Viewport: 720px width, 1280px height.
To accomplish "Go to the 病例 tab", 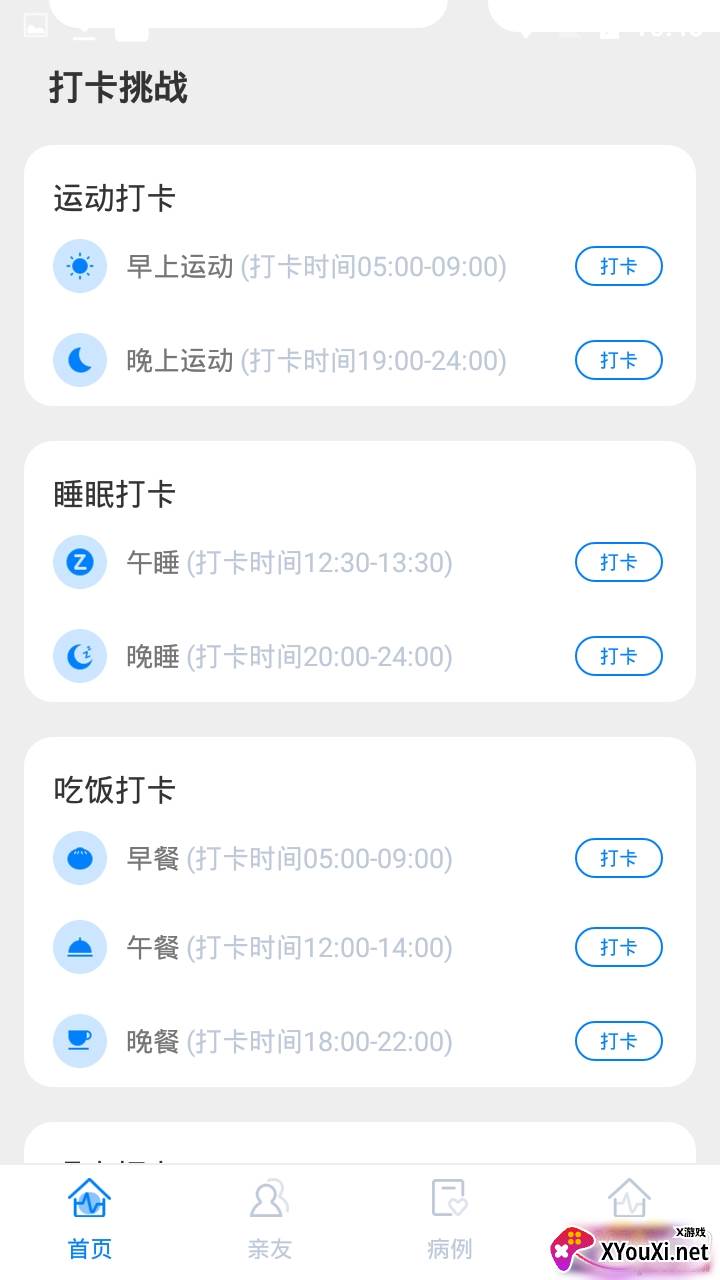I will (x=450, y=1219).
